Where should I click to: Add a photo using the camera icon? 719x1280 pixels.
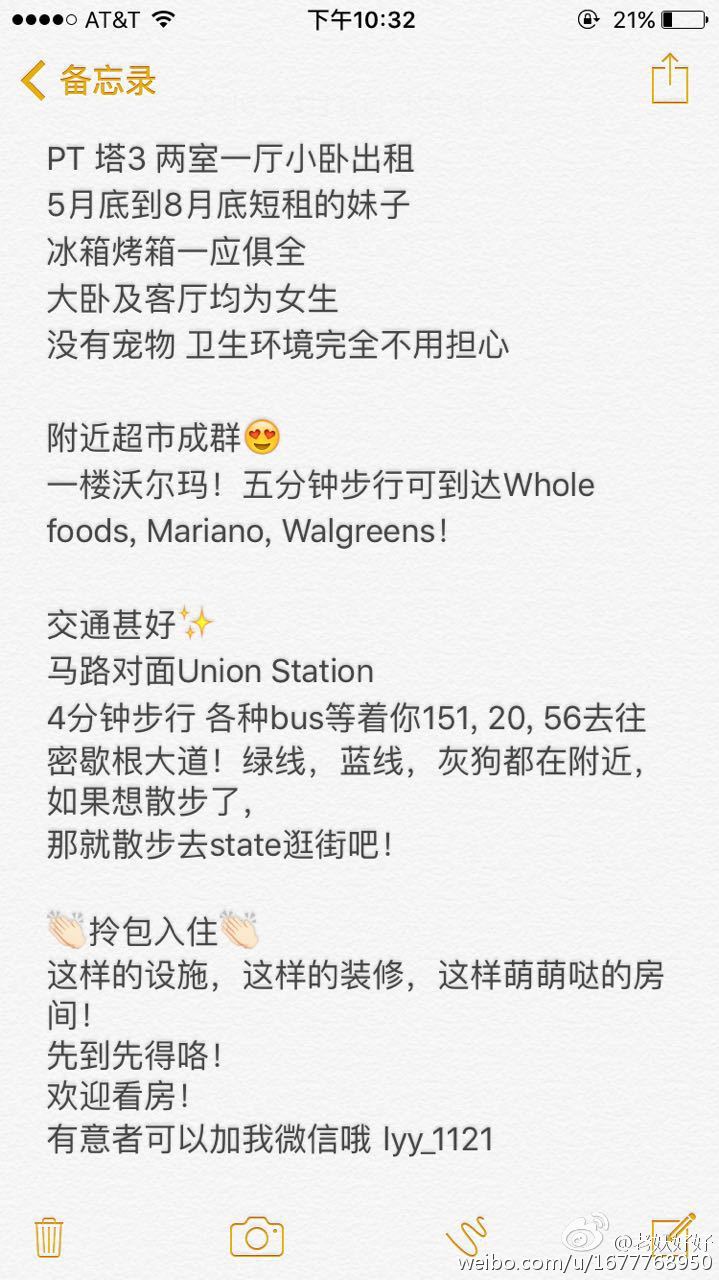click(257, 1238)
